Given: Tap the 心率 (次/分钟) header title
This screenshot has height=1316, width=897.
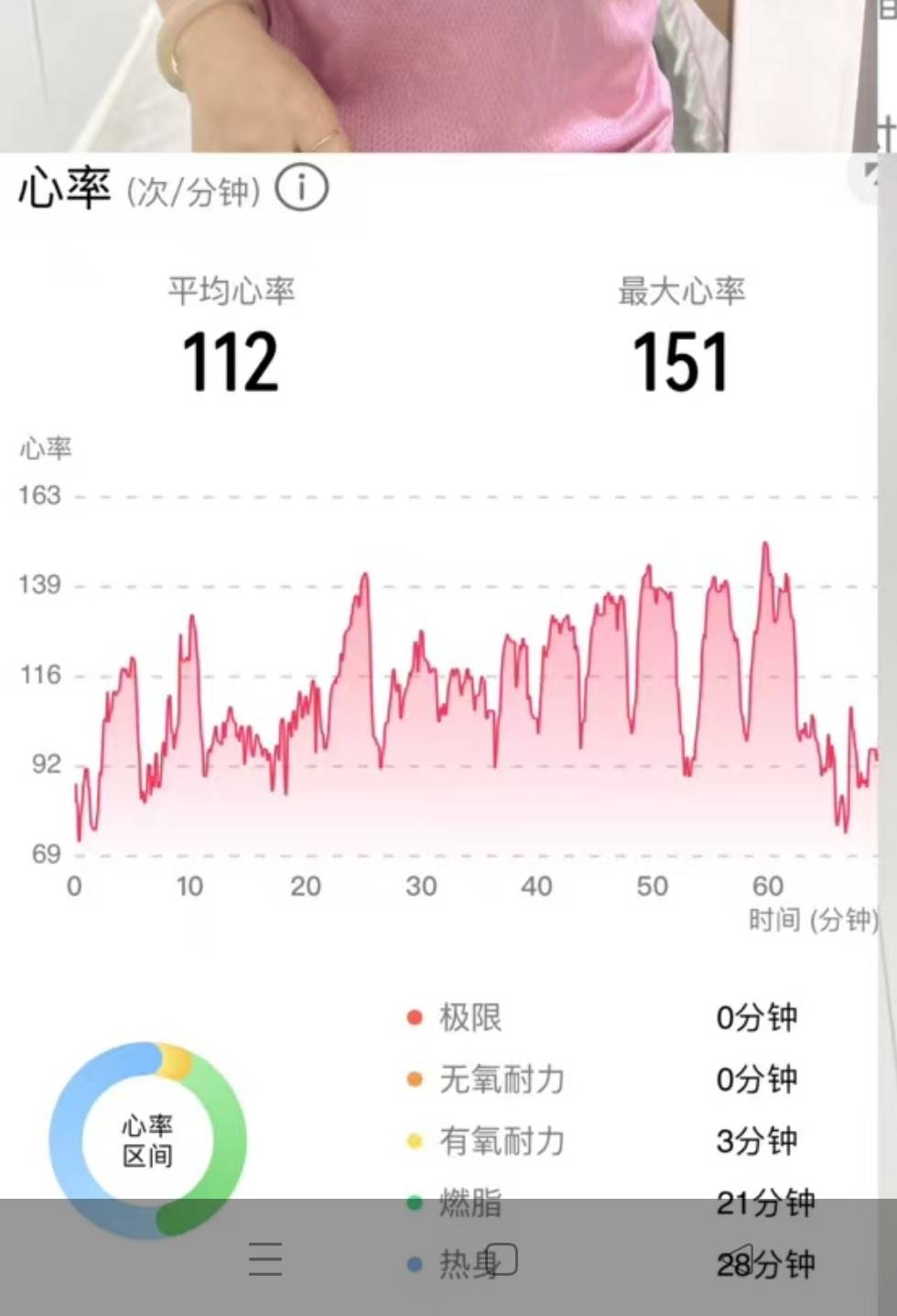Looking at the screenshot, I should pyautogui.click(x=137, y=187).
